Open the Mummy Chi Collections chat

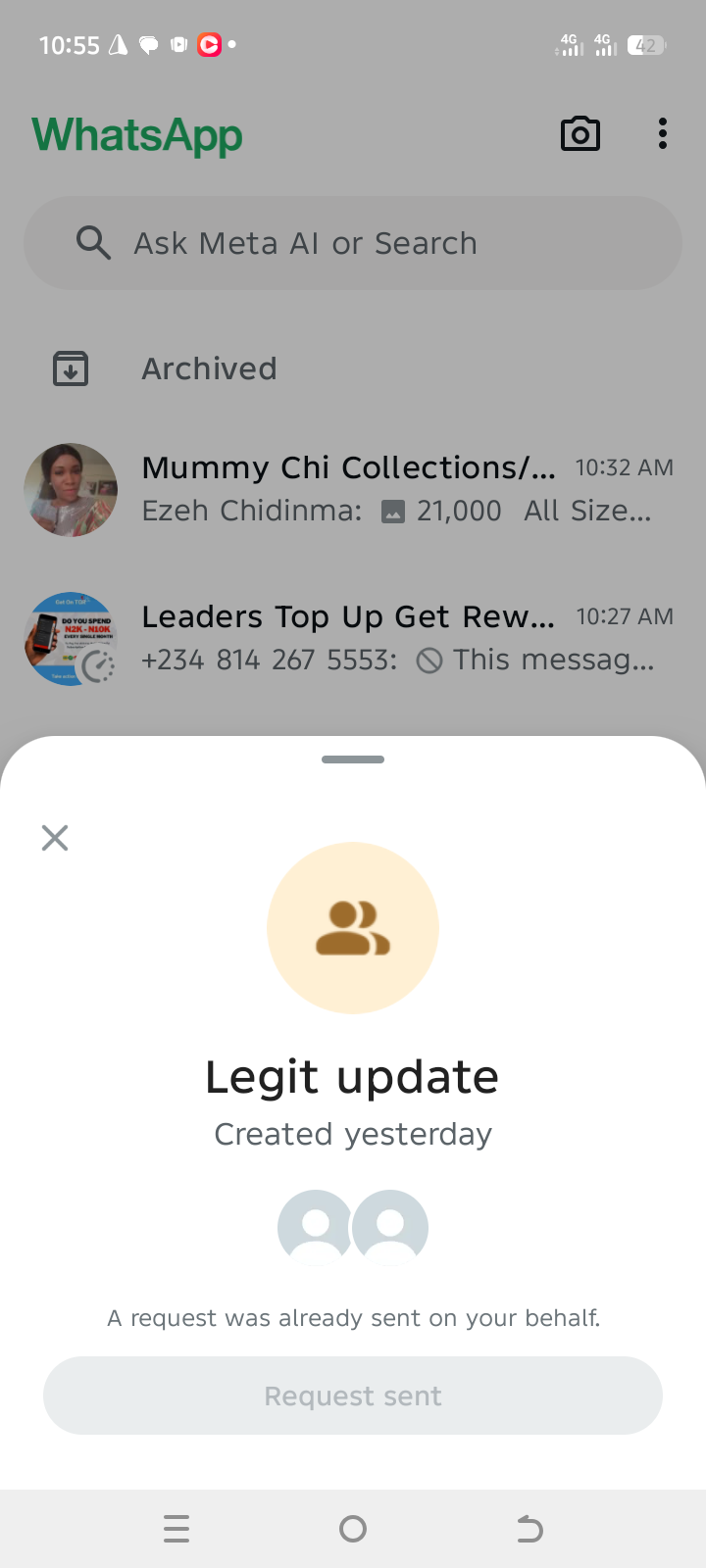(392, 489)
